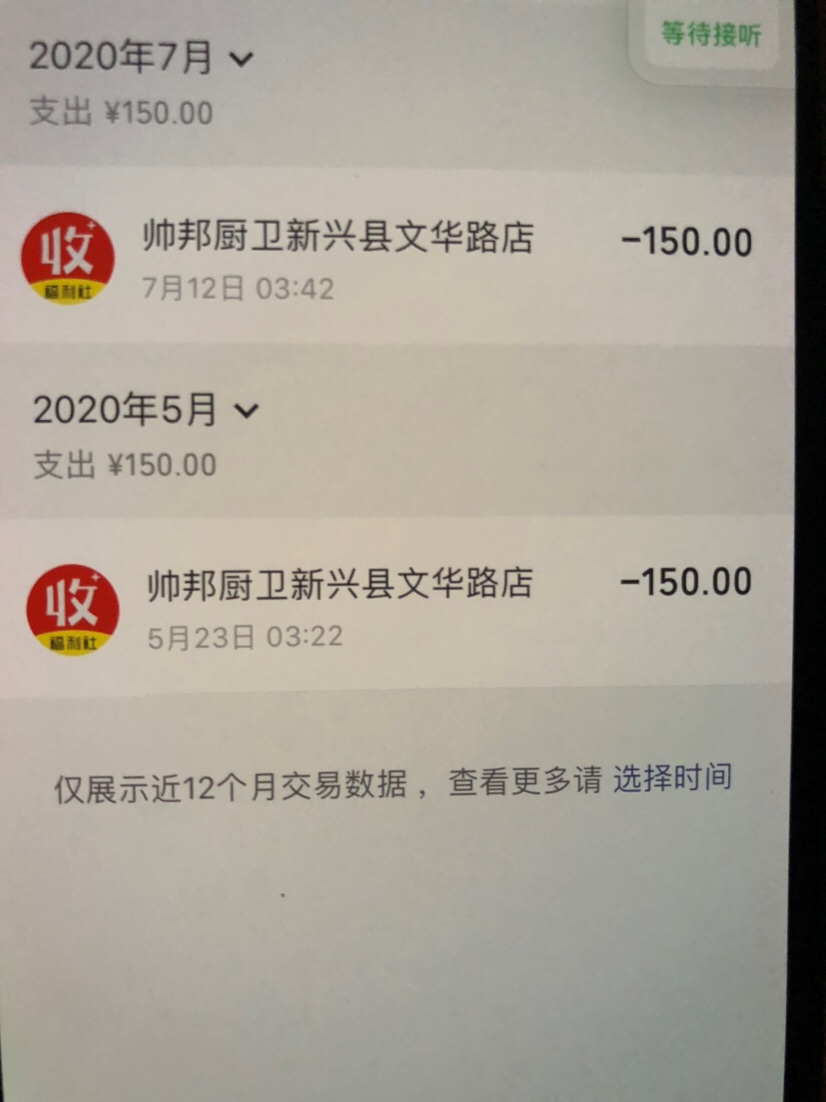Open the 7月12日 帅邦厨卫 transaction
The image size is (826, 1102).
point(400,258)
